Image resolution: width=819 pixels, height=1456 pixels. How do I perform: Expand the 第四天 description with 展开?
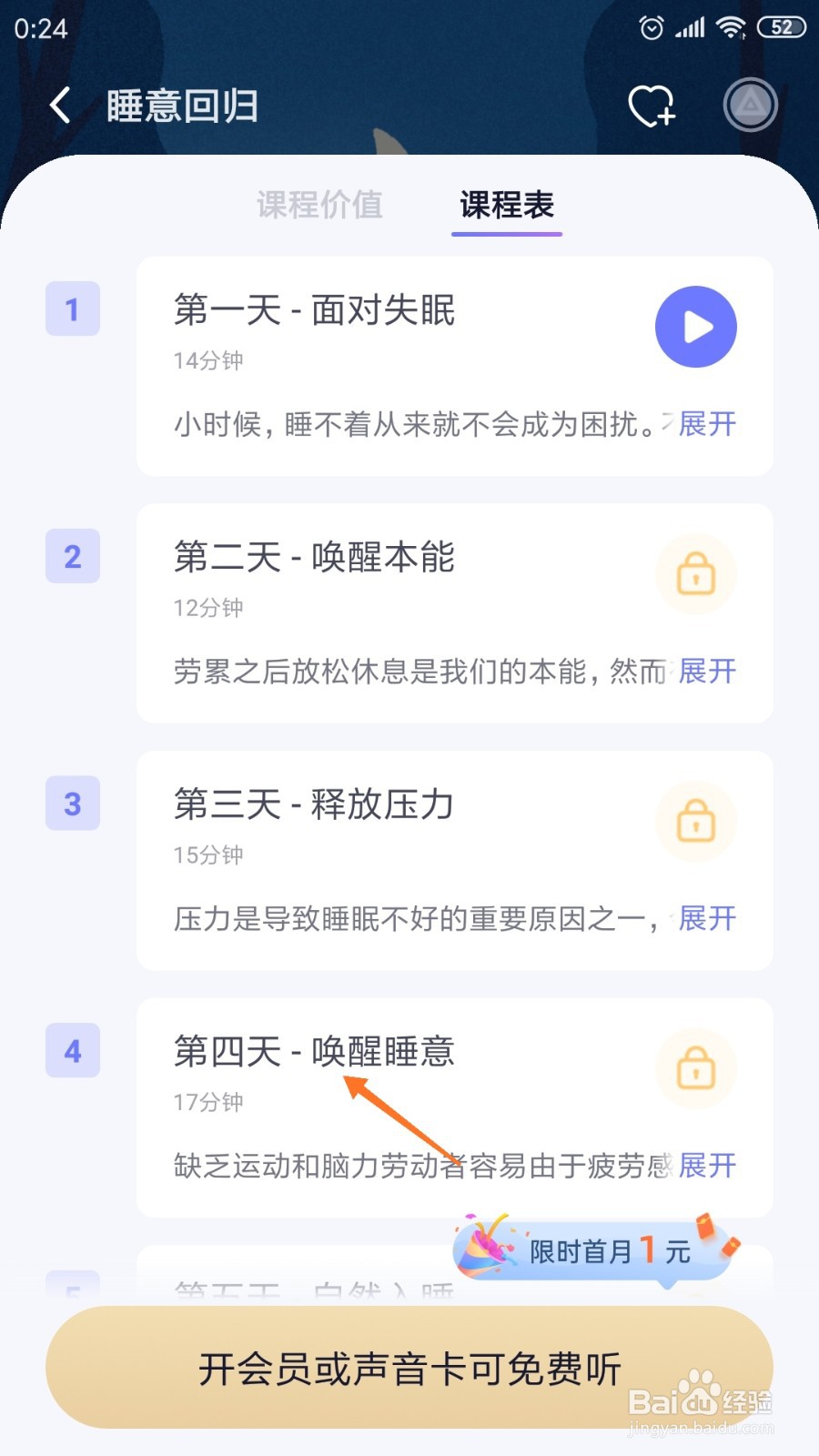707,1166
